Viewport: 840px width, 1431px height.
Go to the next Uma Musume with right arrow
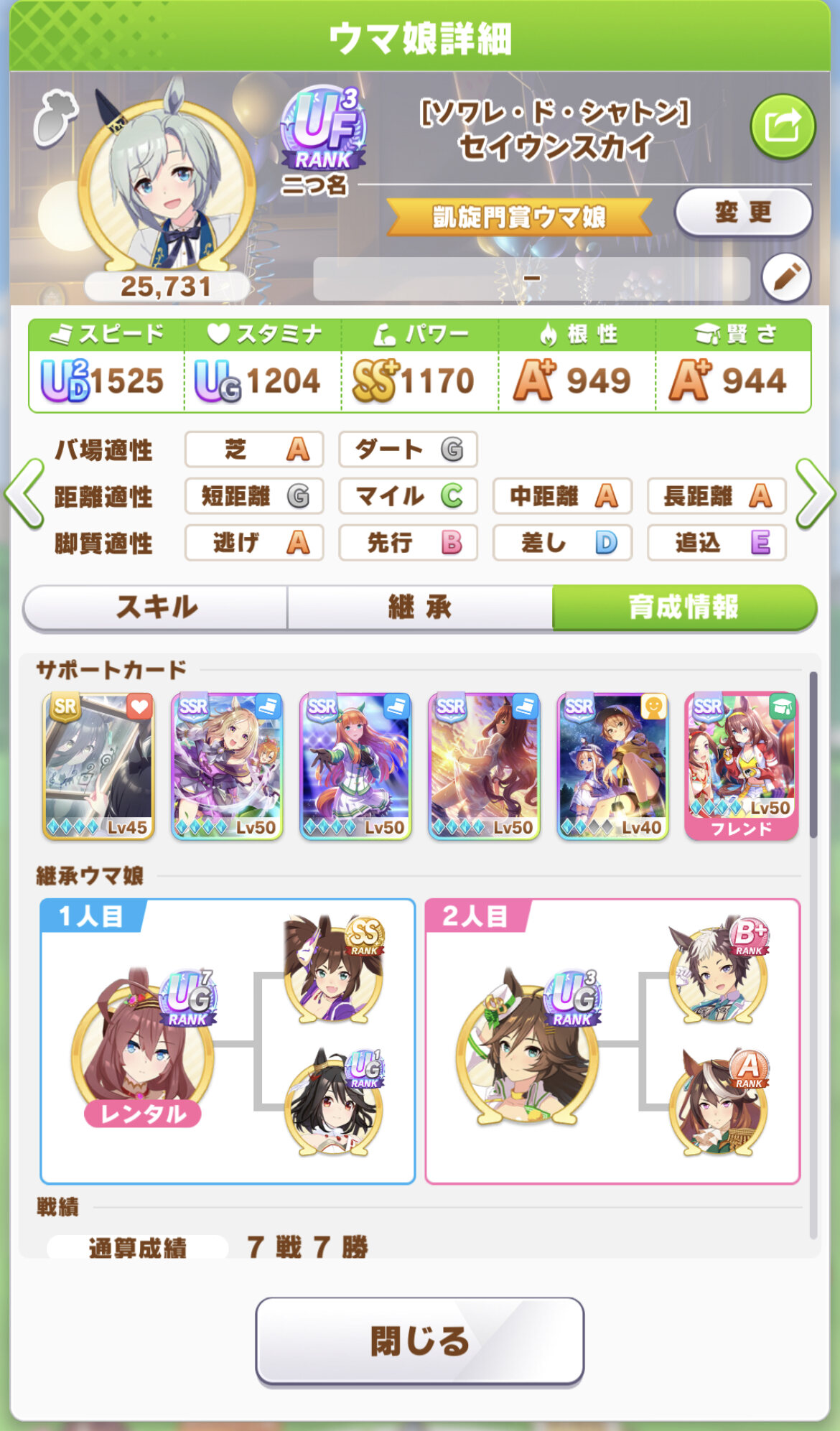(816, 494)
